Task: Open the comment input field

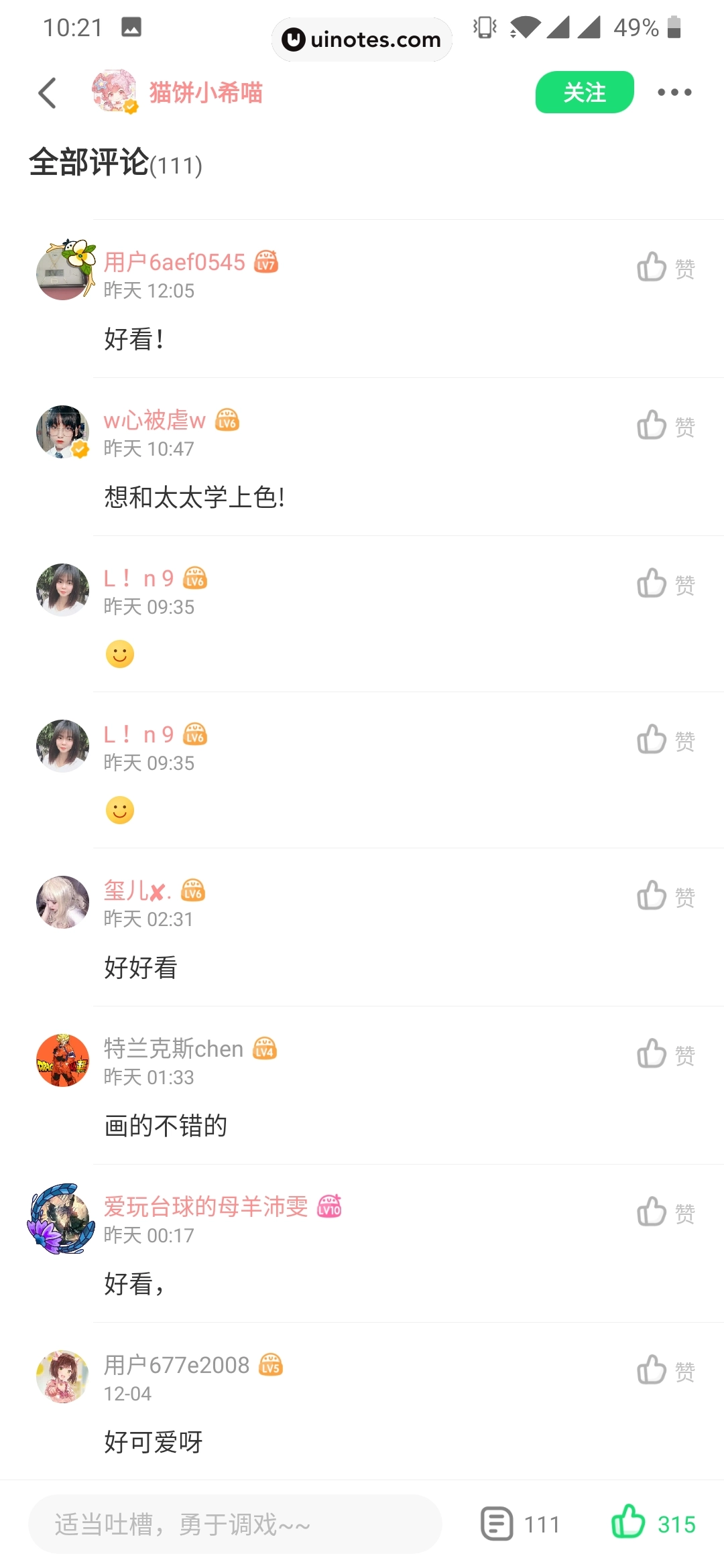Action: click(235, 1524)
